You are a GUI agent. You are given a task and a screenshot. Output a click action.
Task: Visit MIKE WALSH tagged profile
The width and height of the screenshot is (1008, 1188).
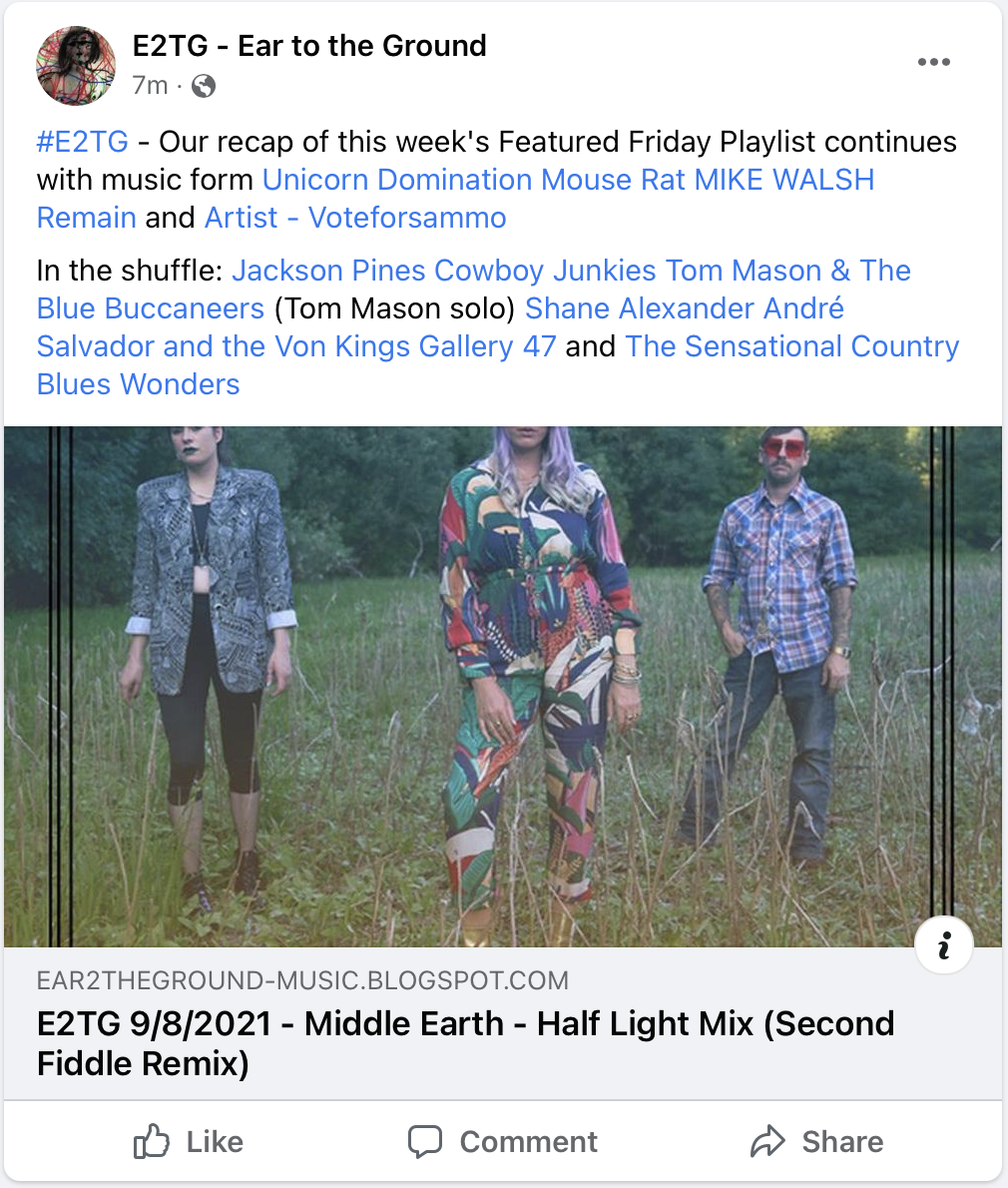tap(784, 180)
